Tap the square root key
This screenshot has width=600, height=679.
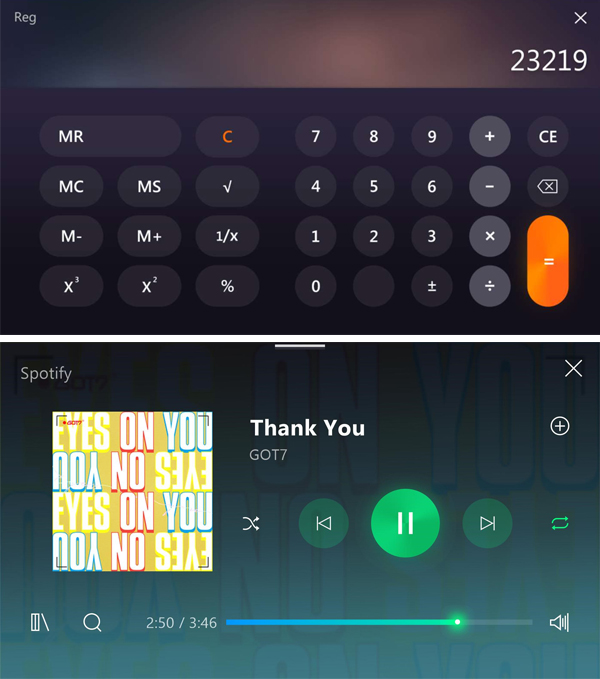[227, 187]
